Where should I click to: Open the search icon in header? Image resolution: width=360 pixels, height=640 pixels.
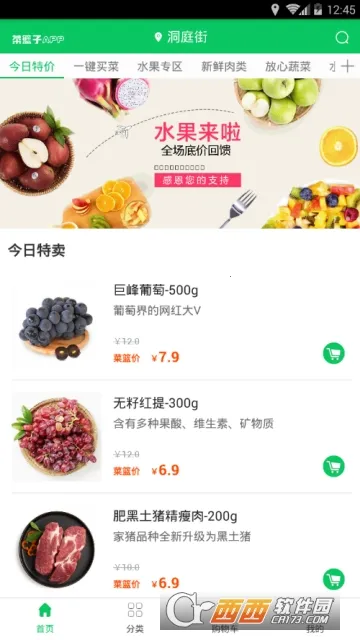[342, 38]
